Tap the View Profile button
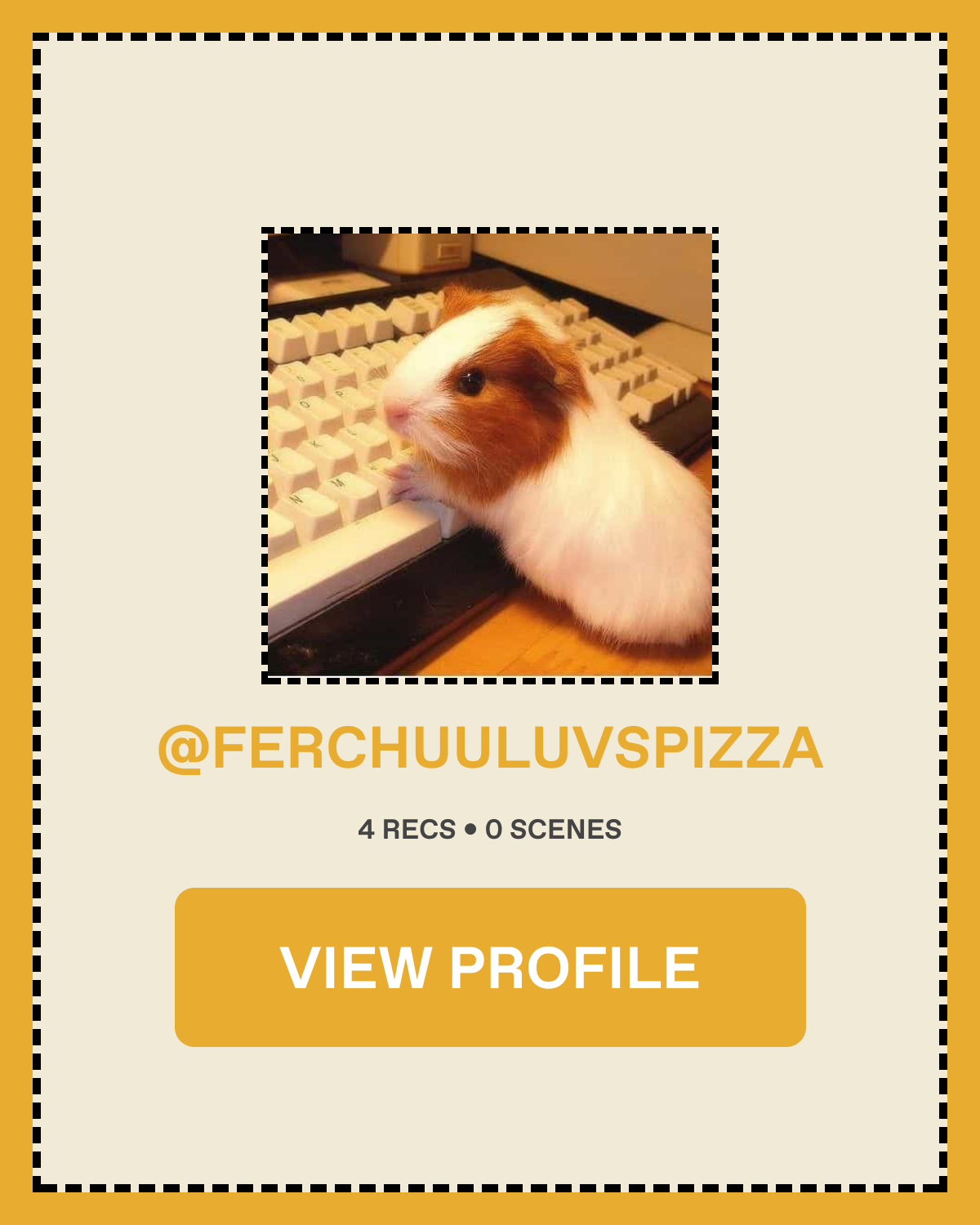Screen dimensions: 980x1225 coord(490,967)
